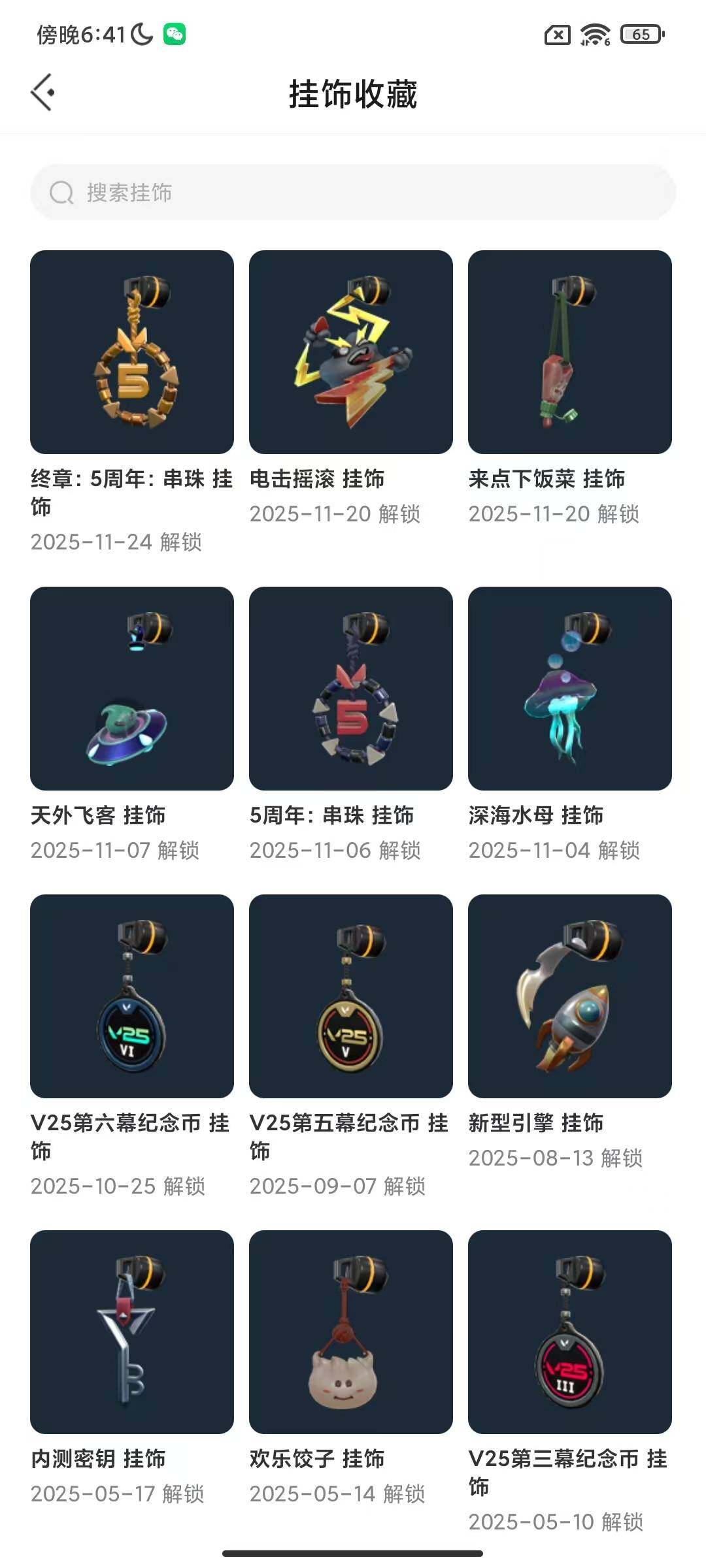Screen dimensions: 706x1568
Task: Open the 电击摇滚 挂饰 title link
Action: coord(318,479)
